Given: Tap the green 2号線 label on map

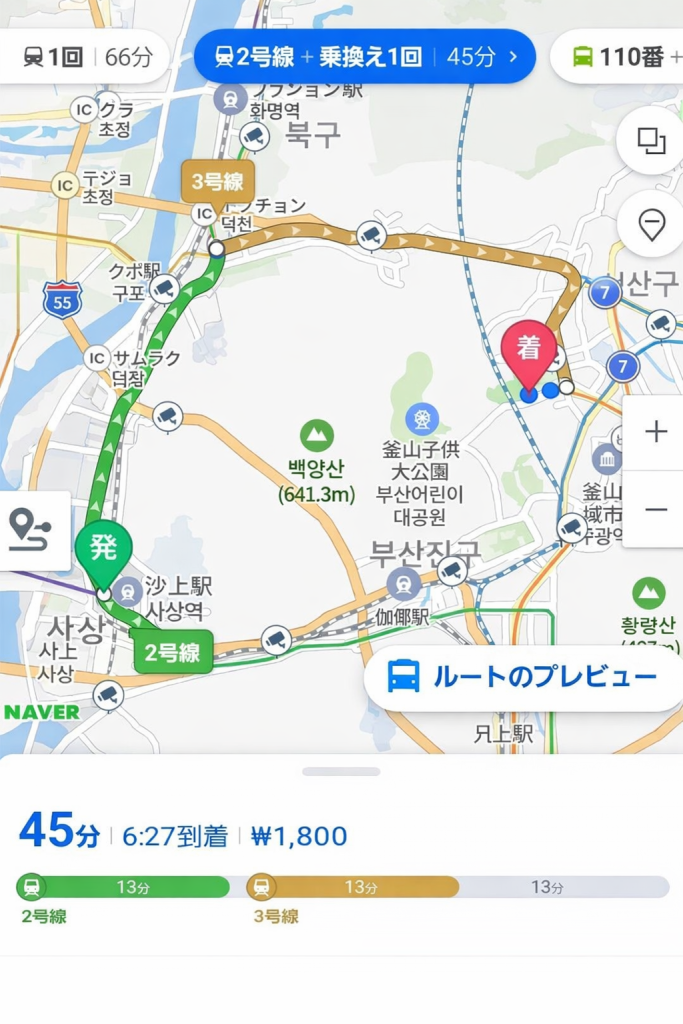Looking at the screenshot, I should 172,651.
